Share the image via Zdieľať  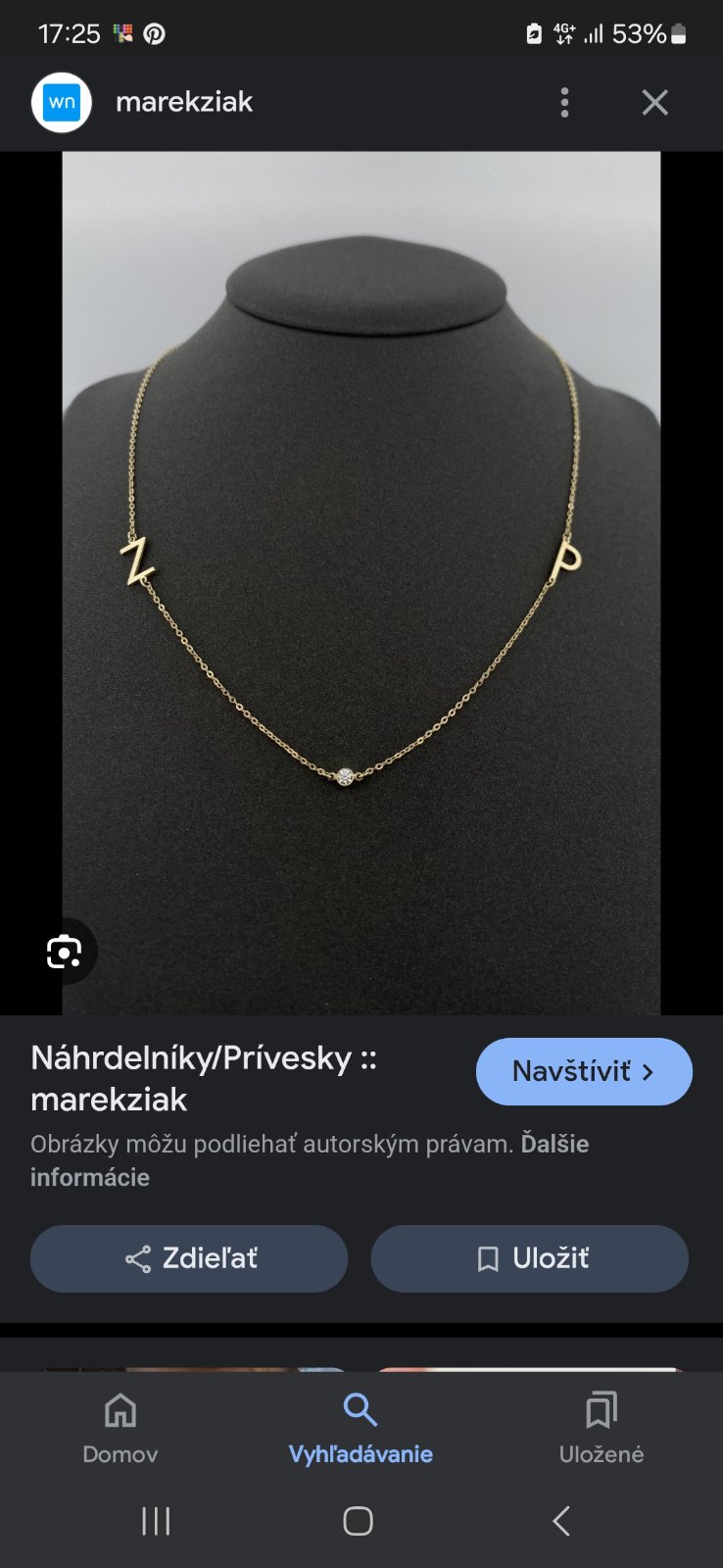coord(189,1258)
